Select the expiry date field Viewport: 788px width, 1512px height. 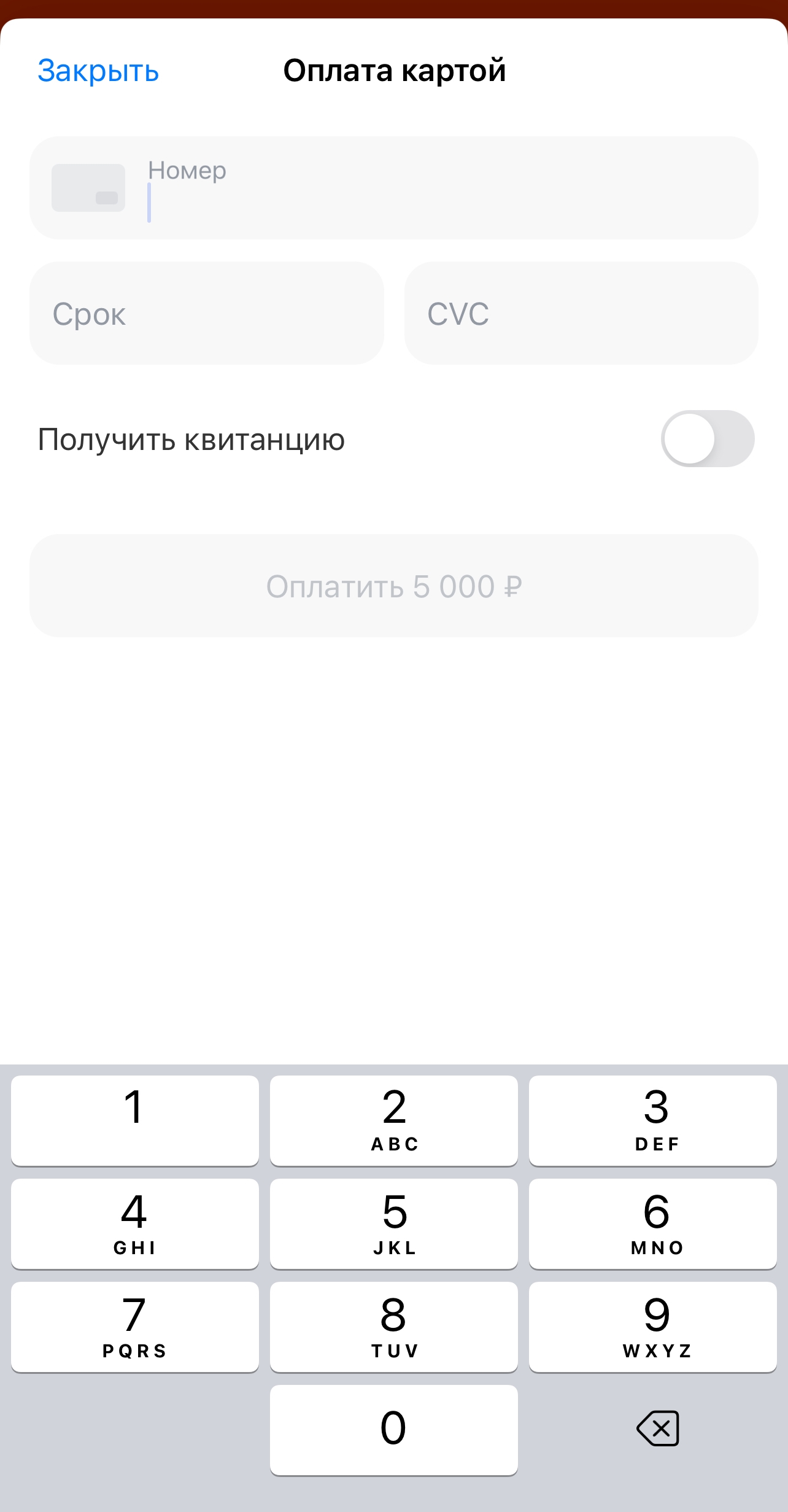coord(206,313)
